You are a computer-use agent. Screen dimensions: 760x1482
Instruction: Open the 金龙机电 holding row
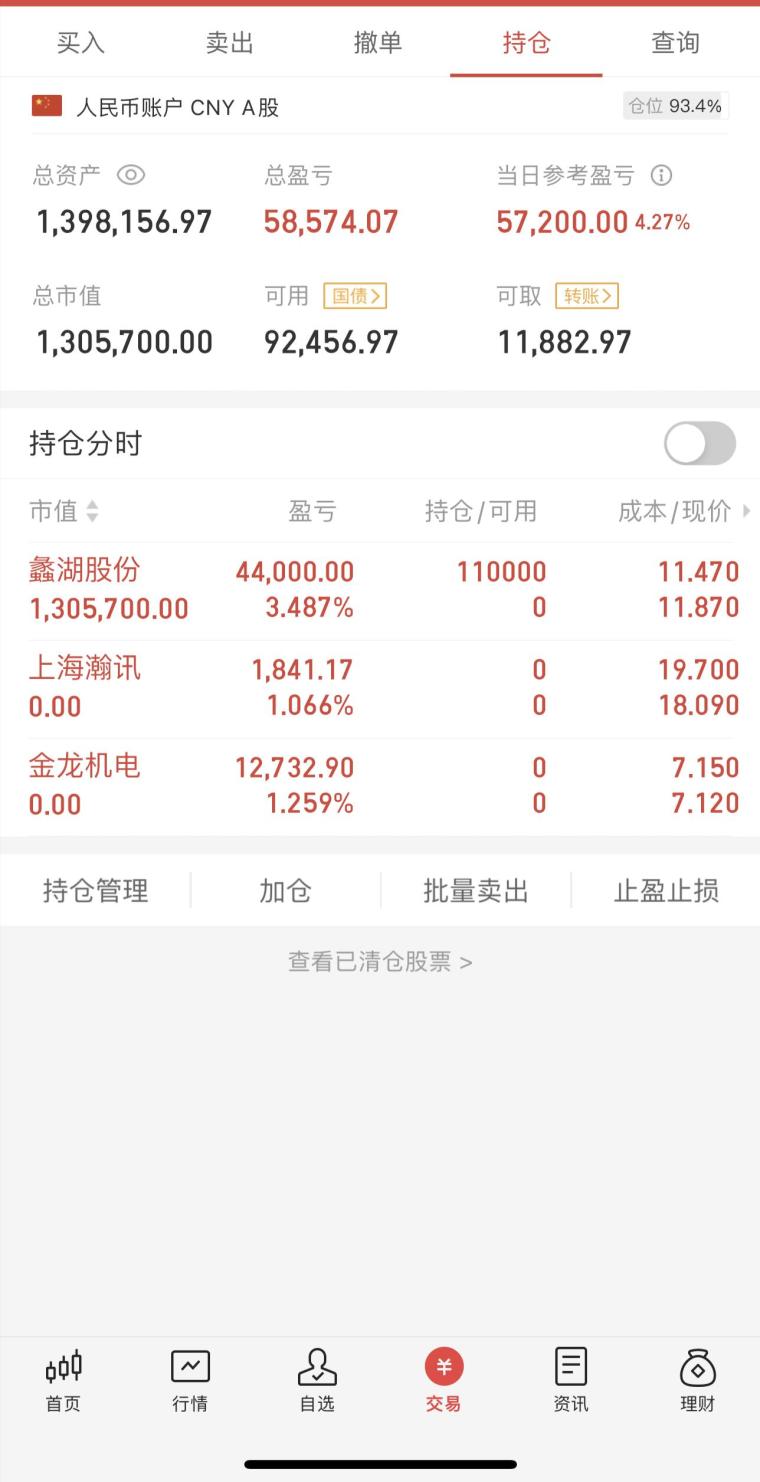pyautogui.click(x=380, y=786)
